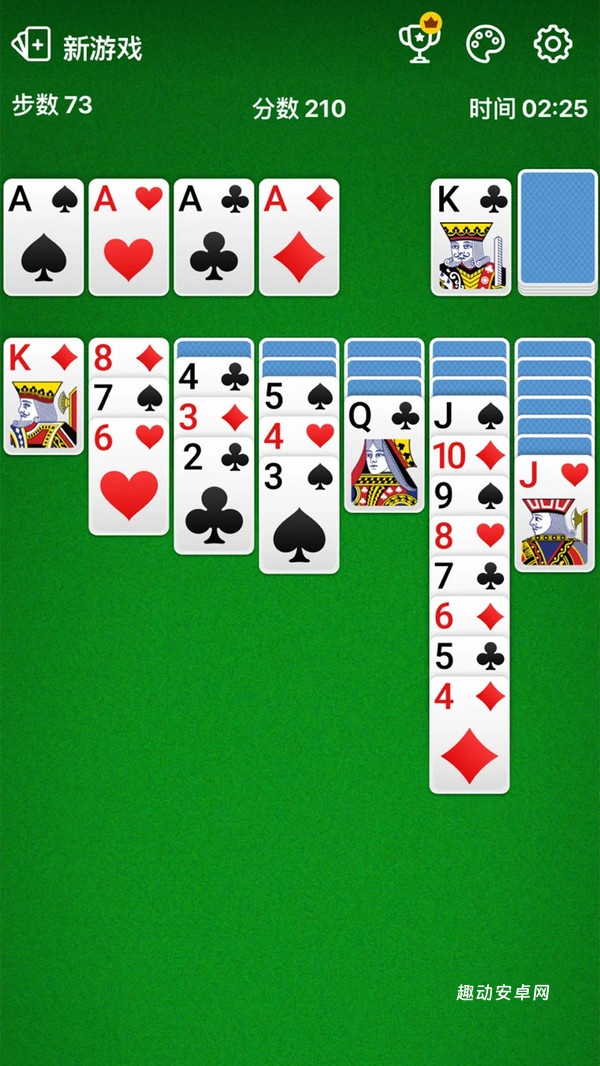Open the theme palette icon
This screenshot has width=600, height=1066.
[x=486, y=44]
